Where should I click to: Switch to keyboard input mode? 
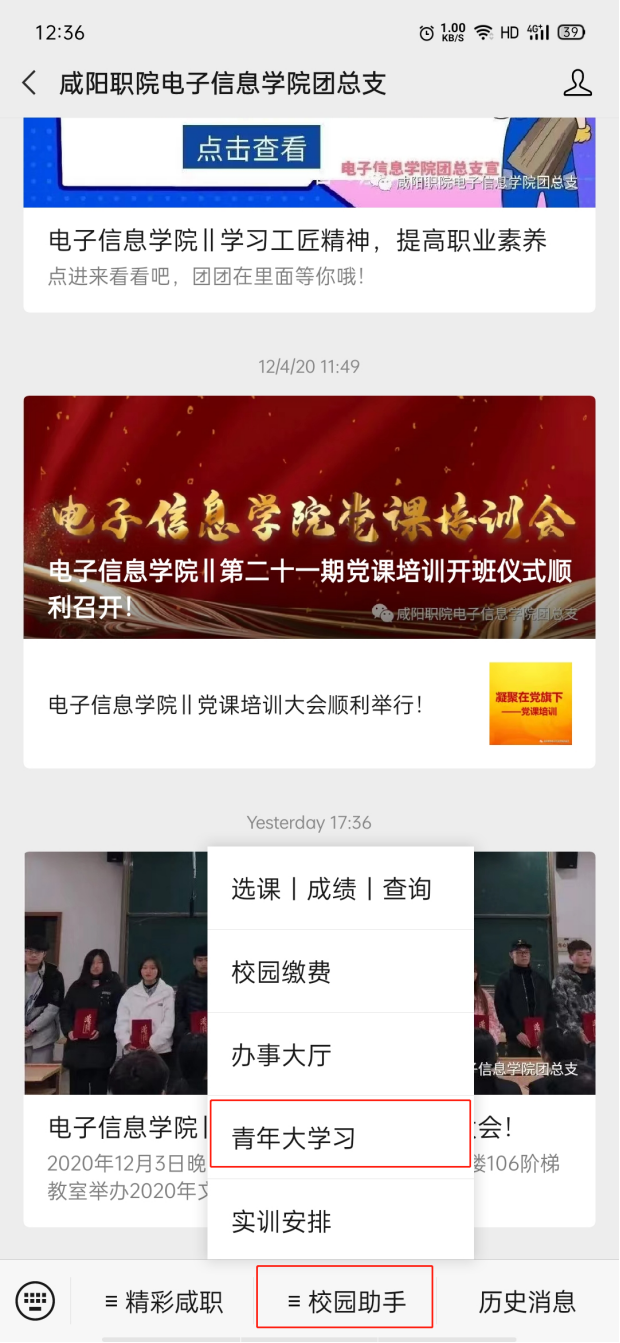pyautogui.click(x=36, y=1301)
